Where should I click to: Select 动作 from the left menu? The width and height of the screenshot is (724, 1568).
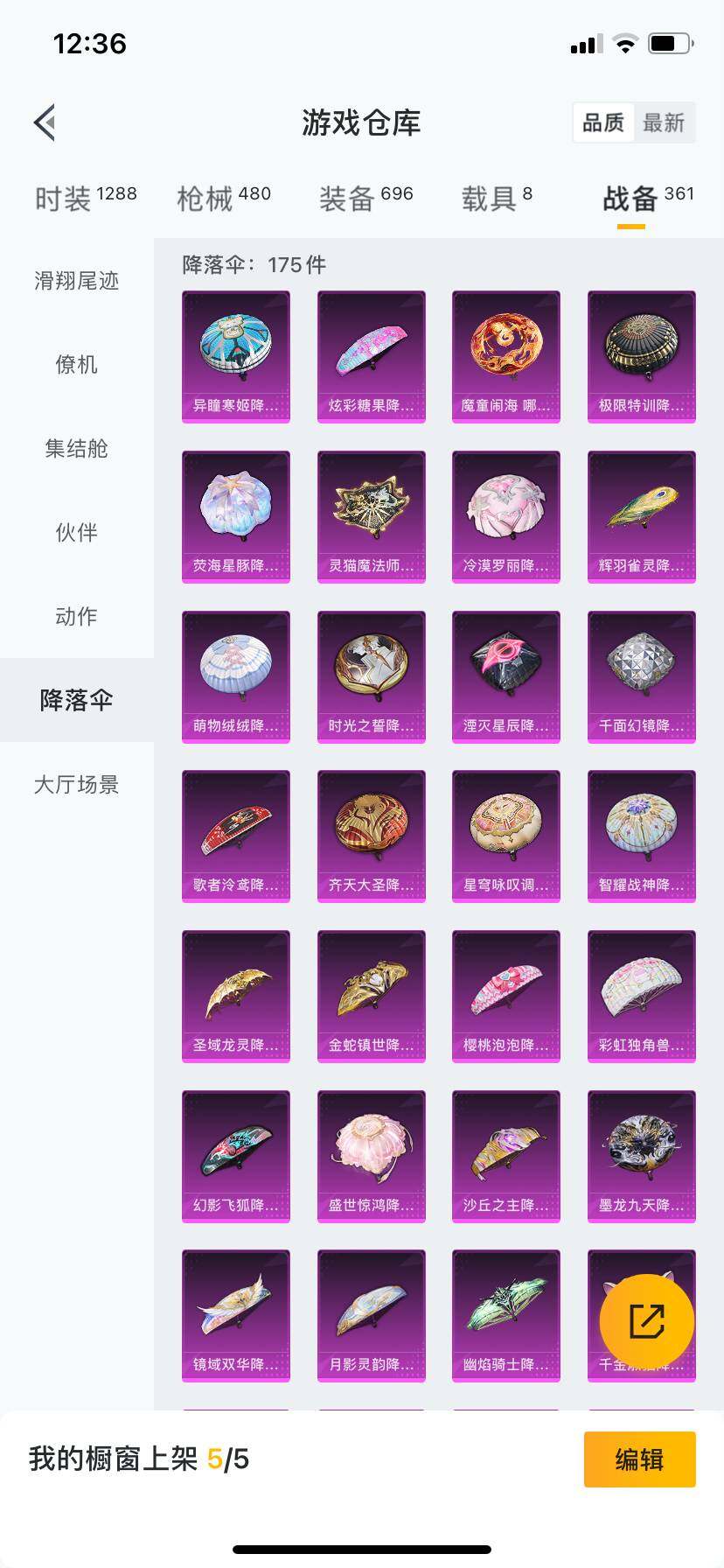pyautogui.click(x=75, y=617)
